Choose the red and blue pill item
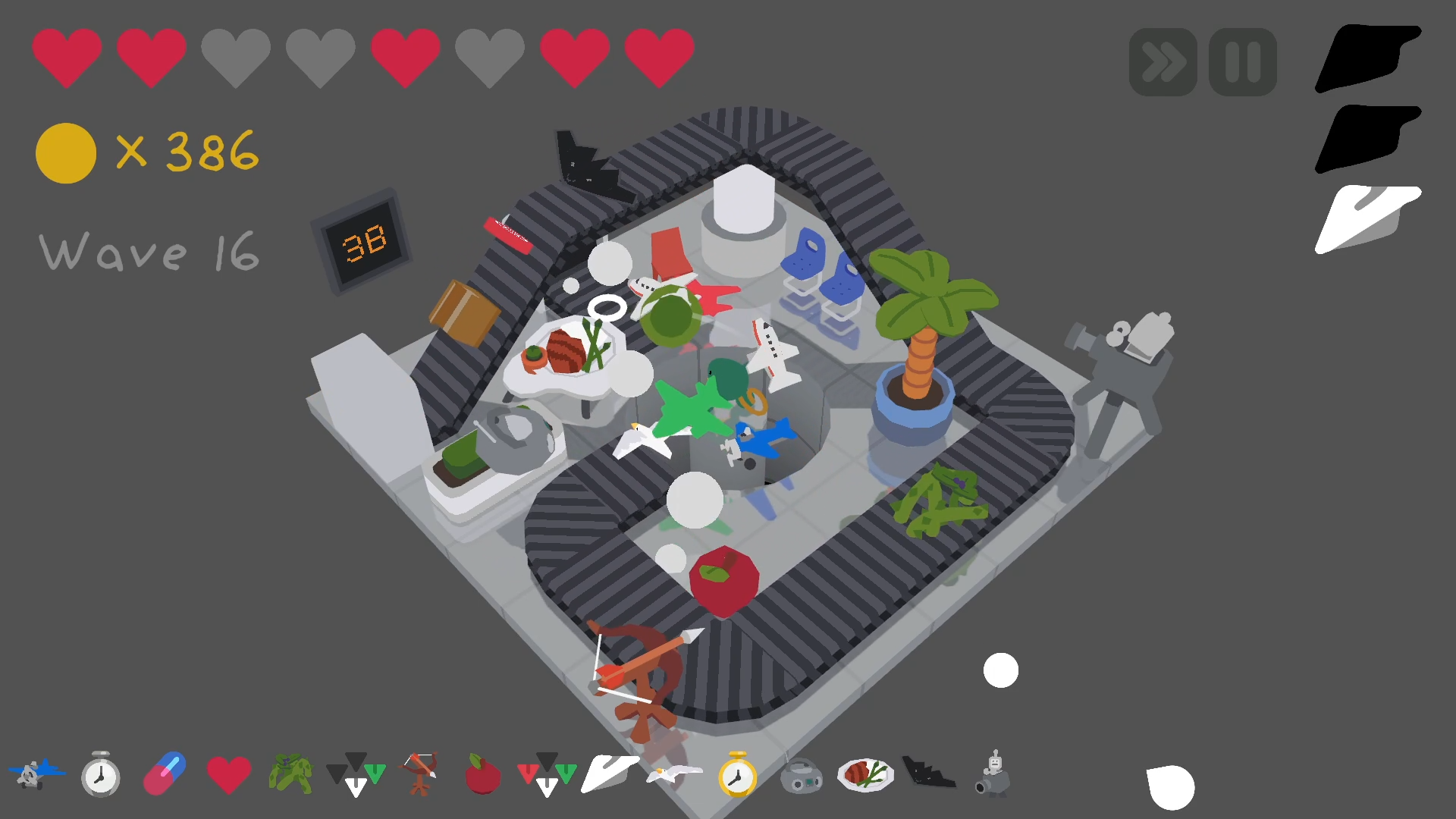1456x819 pixels. (165, 774)
